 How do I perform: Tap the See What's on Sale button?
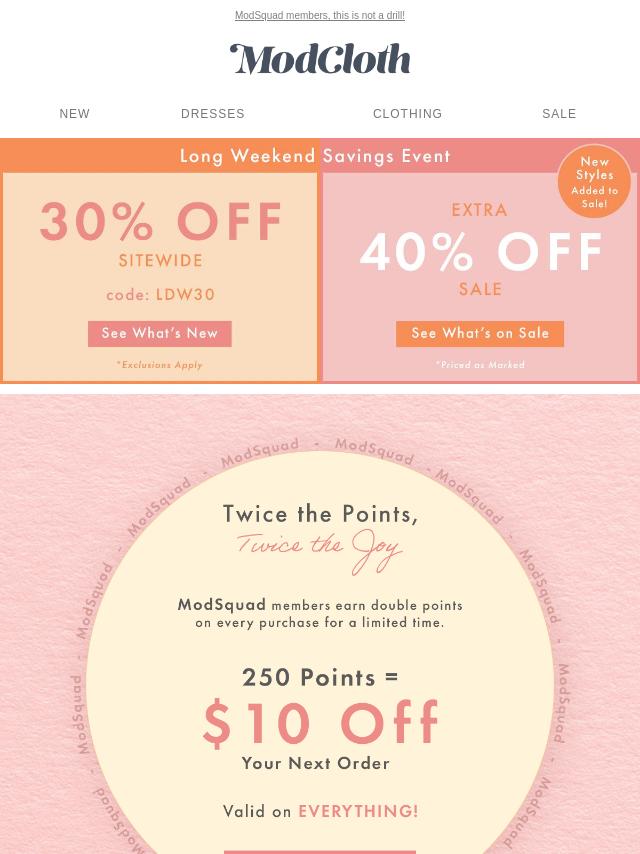click(x=480, y=334)
